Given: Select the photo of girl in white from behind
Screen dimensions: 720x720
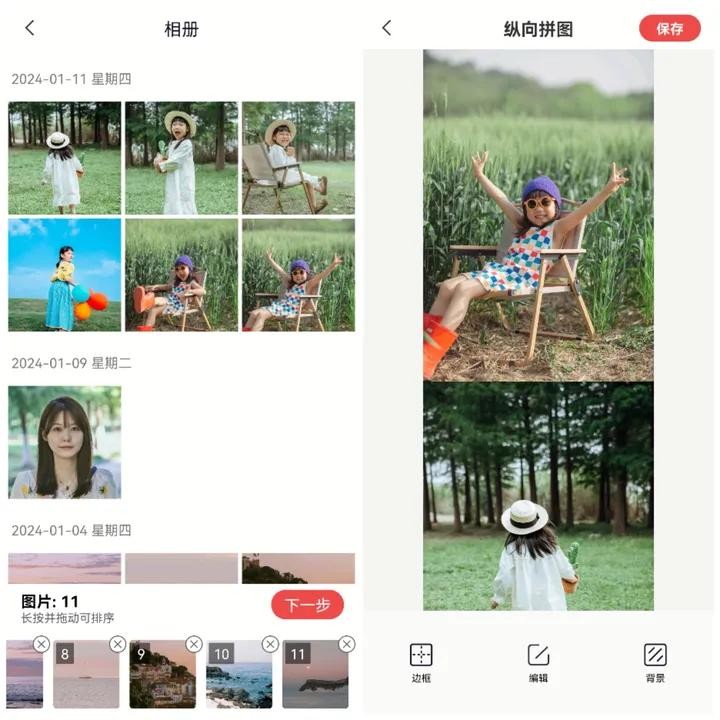Looking at the screenshot, I should (64, 158).
